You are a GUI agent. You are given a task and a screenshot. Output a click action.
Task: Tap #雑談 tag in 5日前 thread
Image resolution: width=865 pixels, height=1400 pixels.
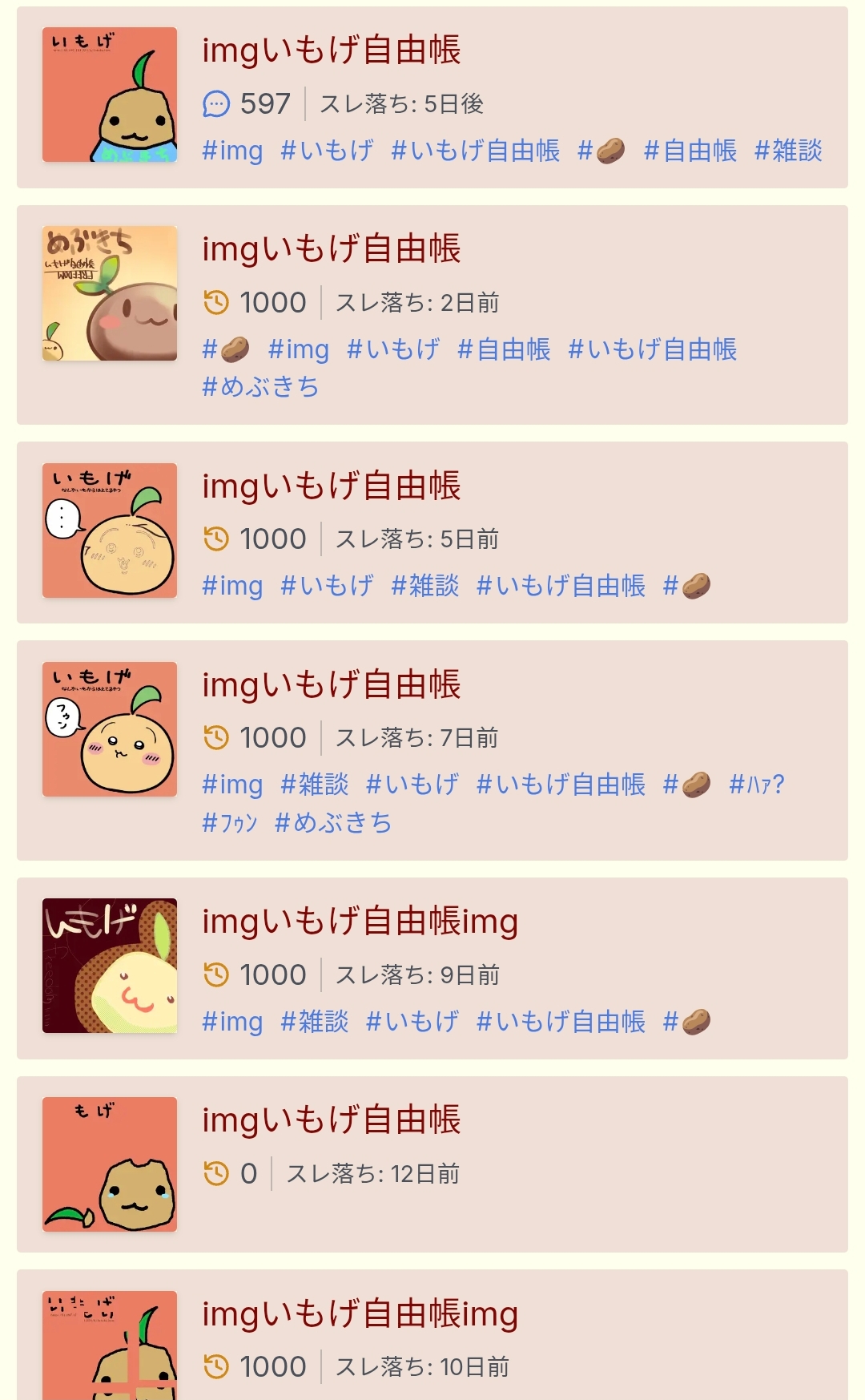pos(424,586)
